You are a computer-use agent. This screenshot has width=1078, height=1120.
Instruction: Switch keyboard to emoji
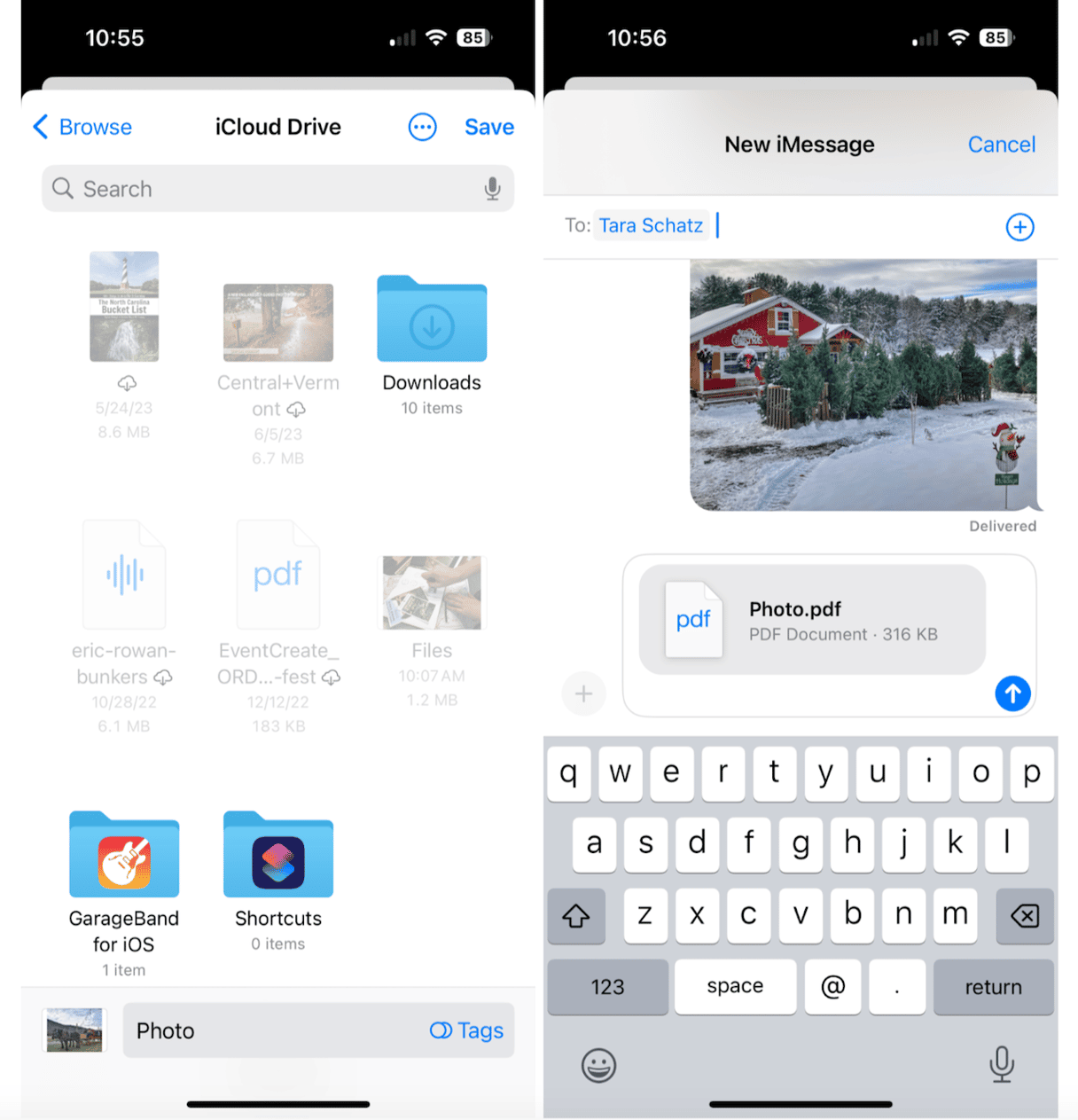click(598, 1065)
